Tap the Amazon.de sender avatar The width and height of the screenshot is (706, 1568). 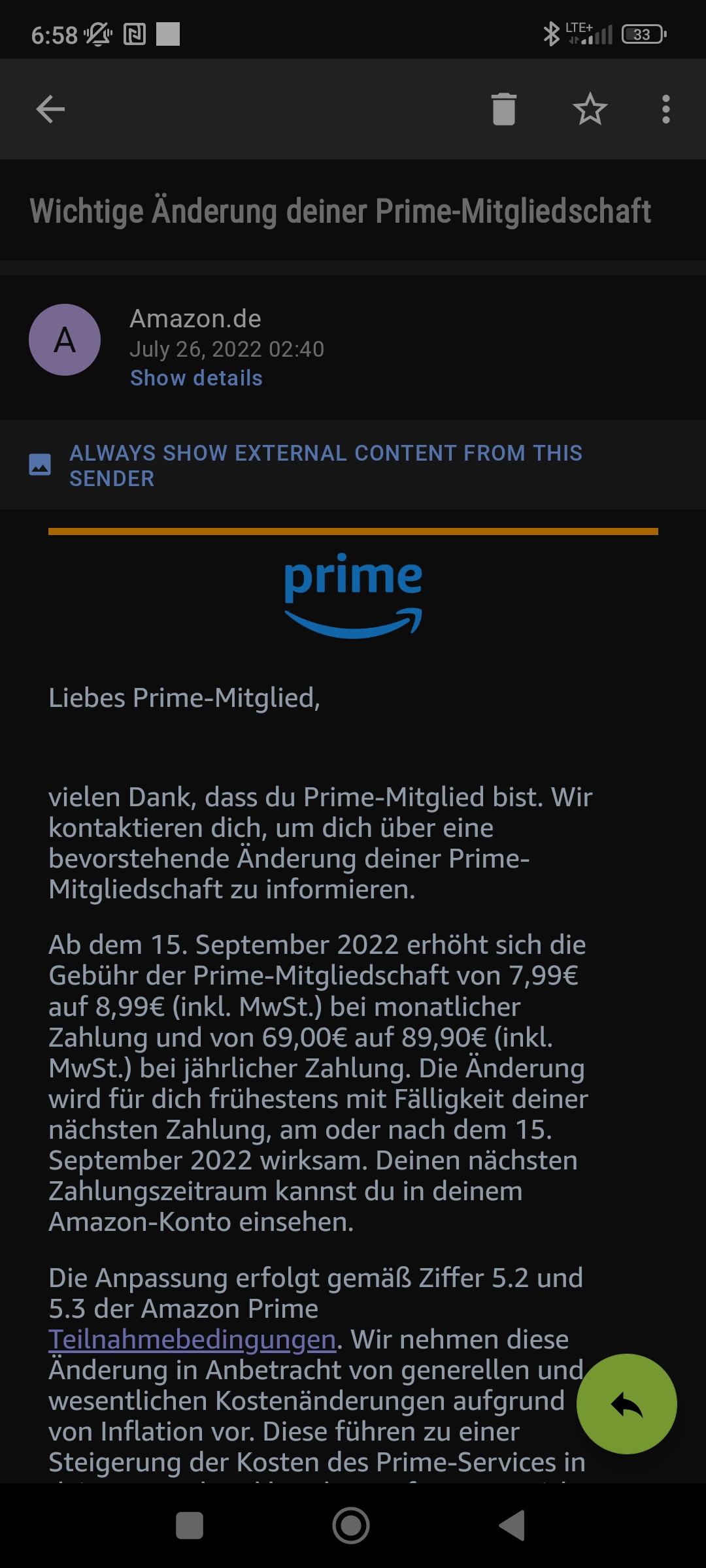[x=65, y=340]
